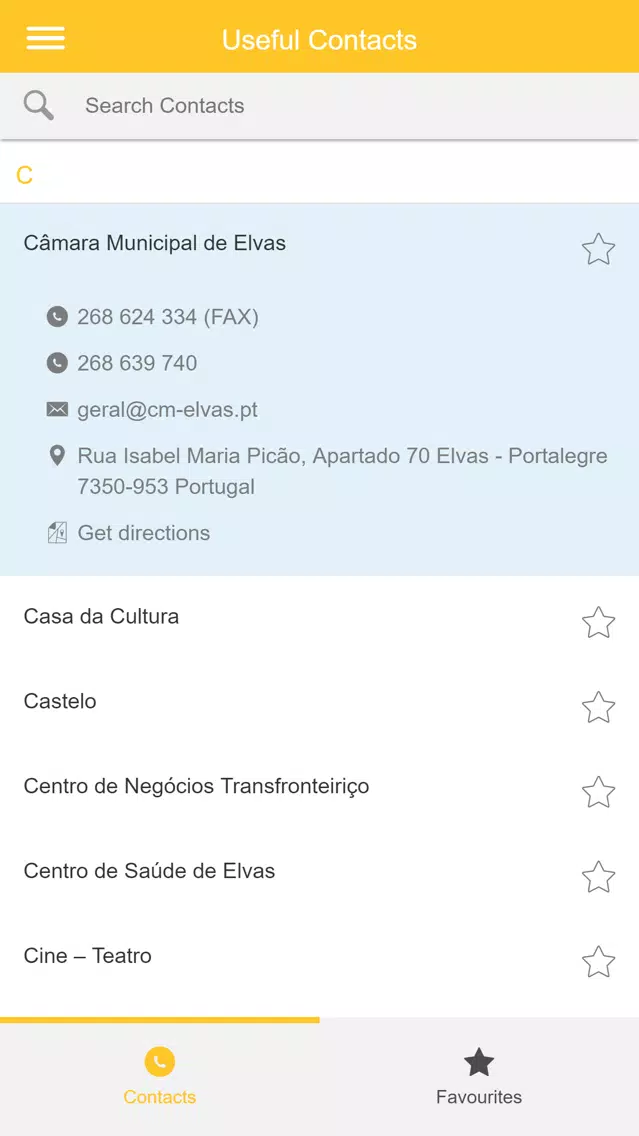Switch to the Favourites tab
This screenshot has height=1136, width=639.
pyautogui.click(x=479, y=1077)
